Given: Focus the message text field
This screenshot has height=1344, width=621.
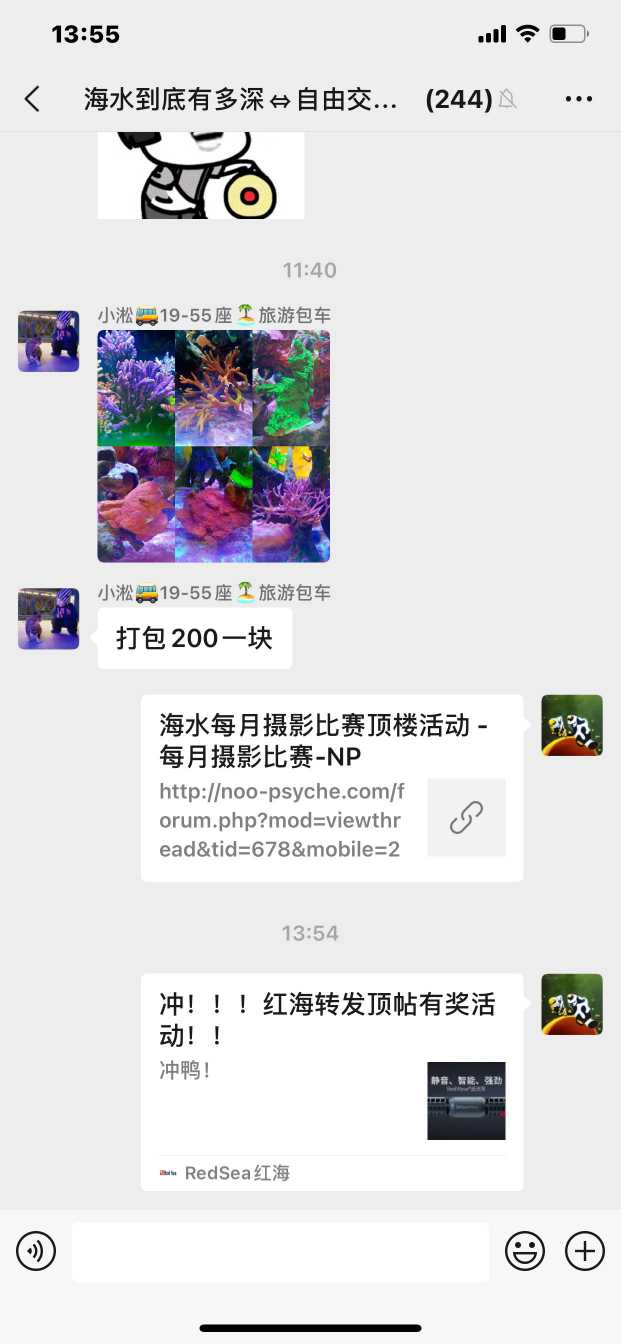Looking at the screenshot, I should 280,1251.
